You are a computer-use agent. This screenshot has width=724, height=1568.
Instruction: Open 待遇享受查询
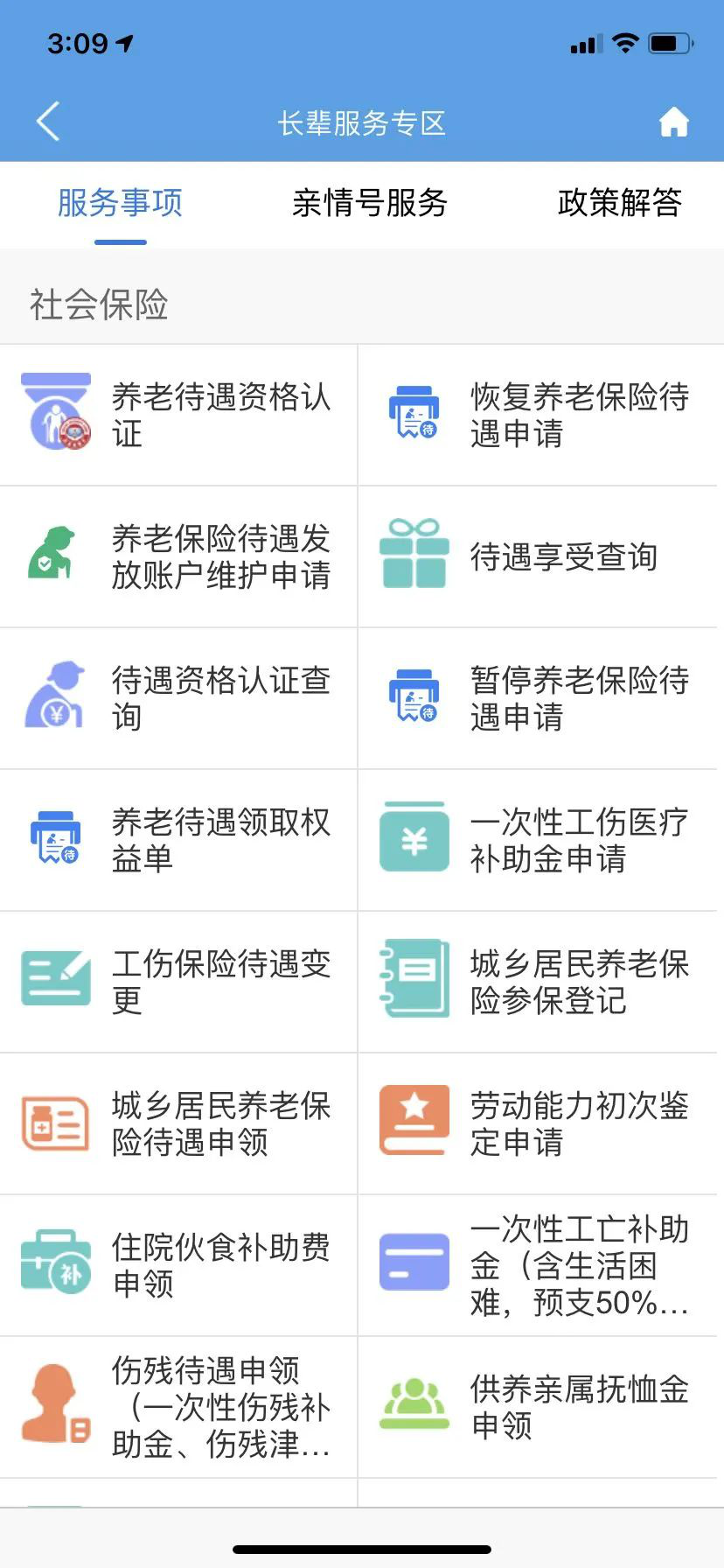(538, 556)
